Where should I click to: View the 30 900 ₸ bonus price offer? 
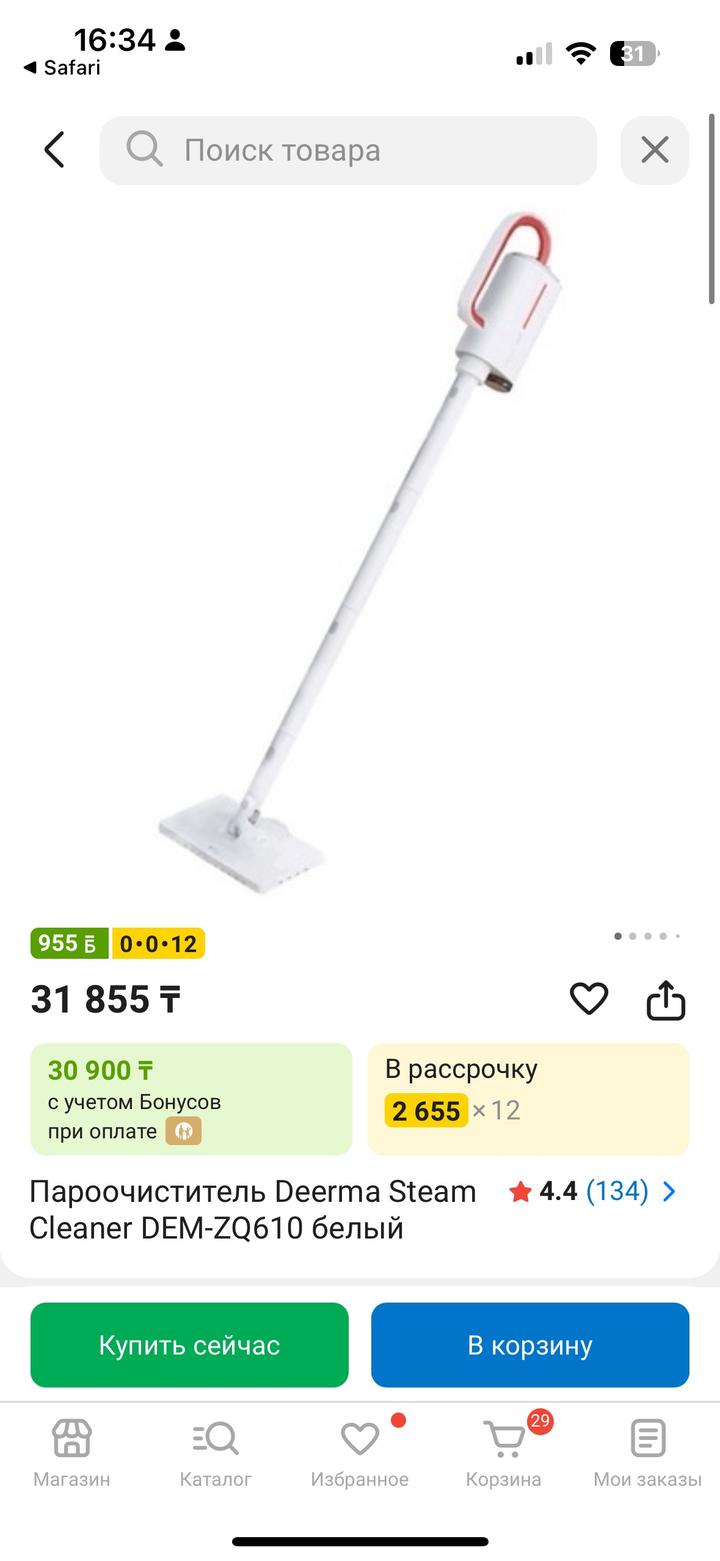[x=191, y=1099]
